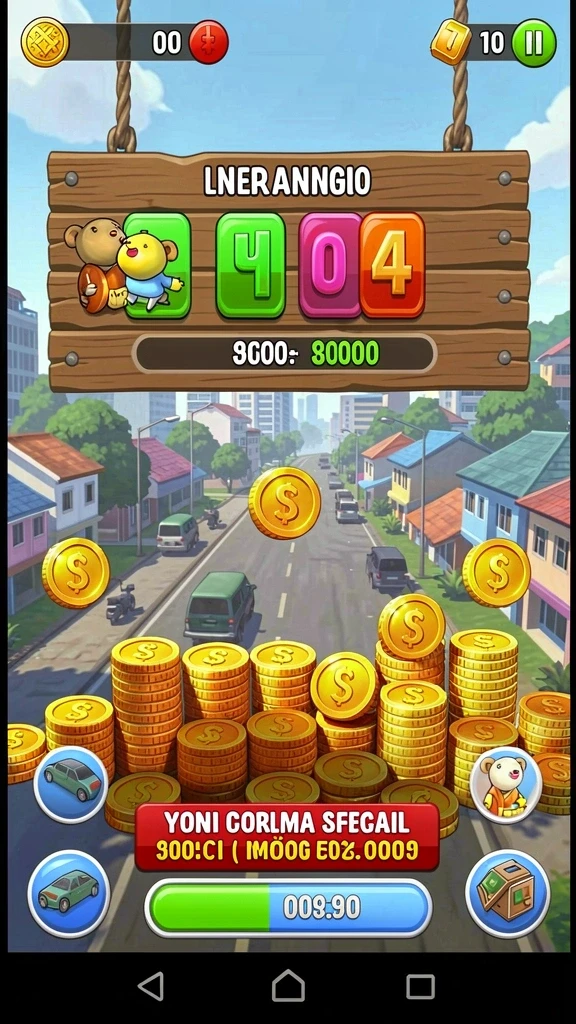Tap the red YONI CORLMA SFECAIL banner

(287, 837)
